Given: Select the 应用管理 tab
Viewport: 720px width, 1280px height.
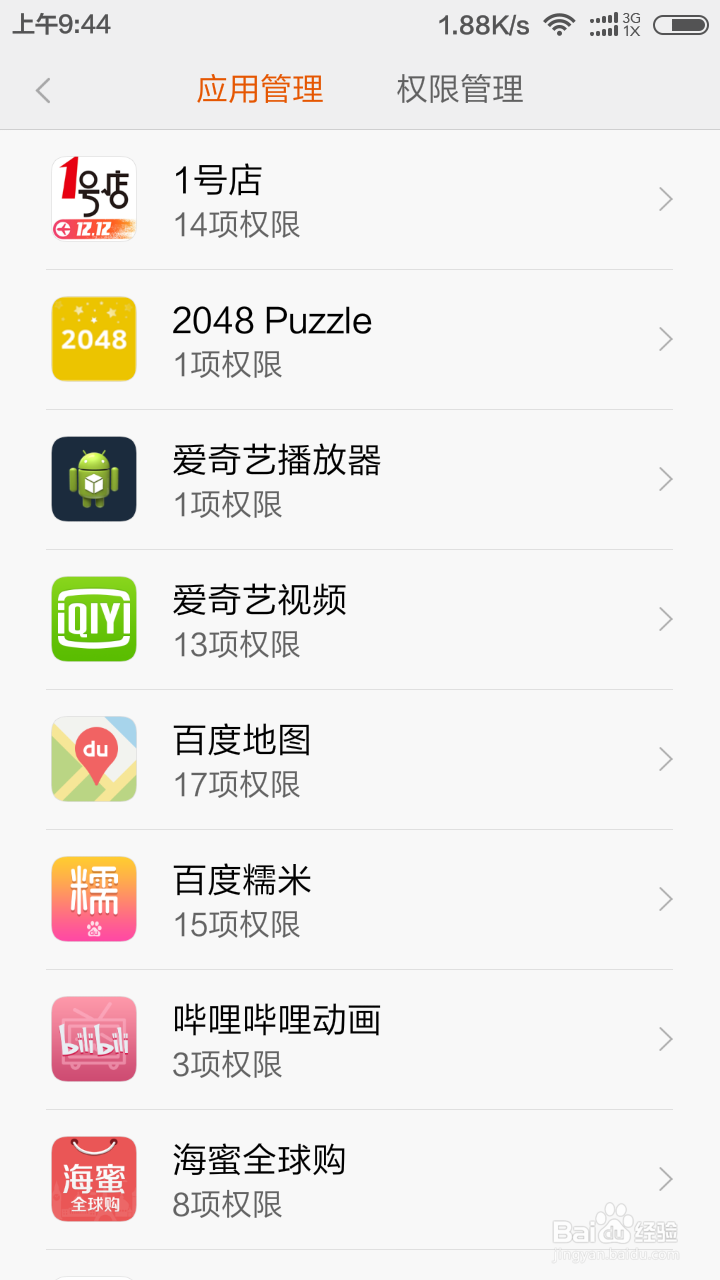Looking at the screenshot, I should pos(260,90).
